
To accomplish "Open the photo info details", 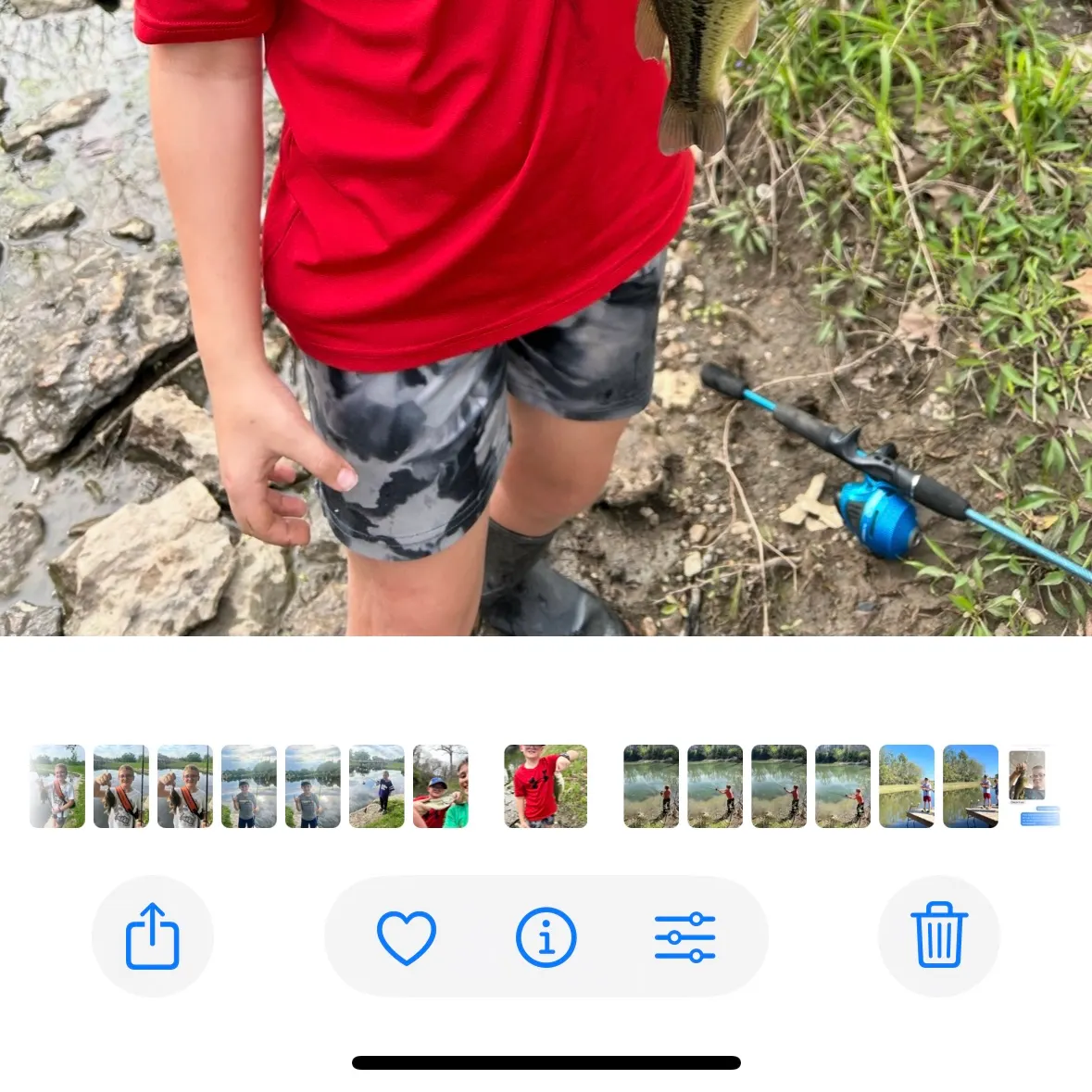I will click(546, 936).
